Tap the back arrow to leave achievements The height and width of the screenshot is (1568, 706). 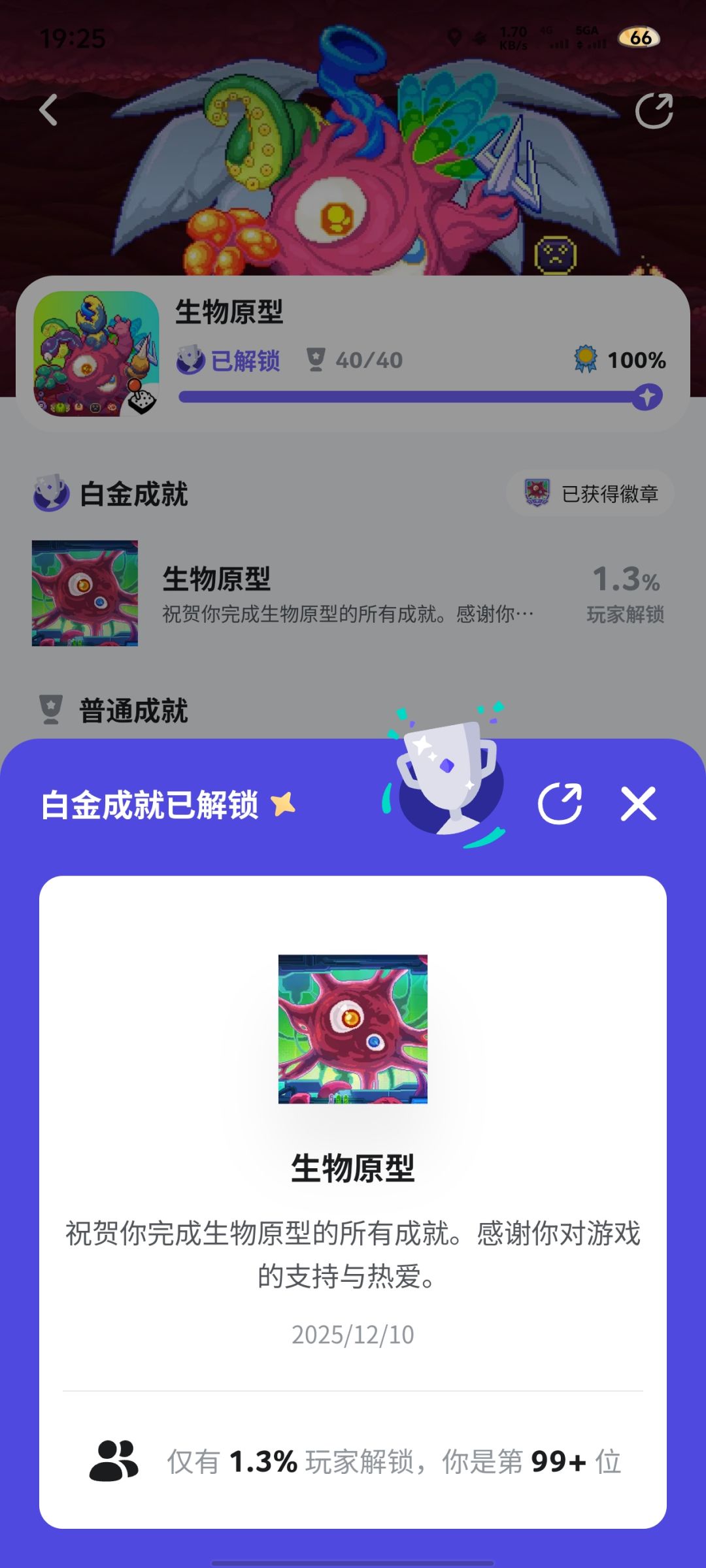coord(48,110)
